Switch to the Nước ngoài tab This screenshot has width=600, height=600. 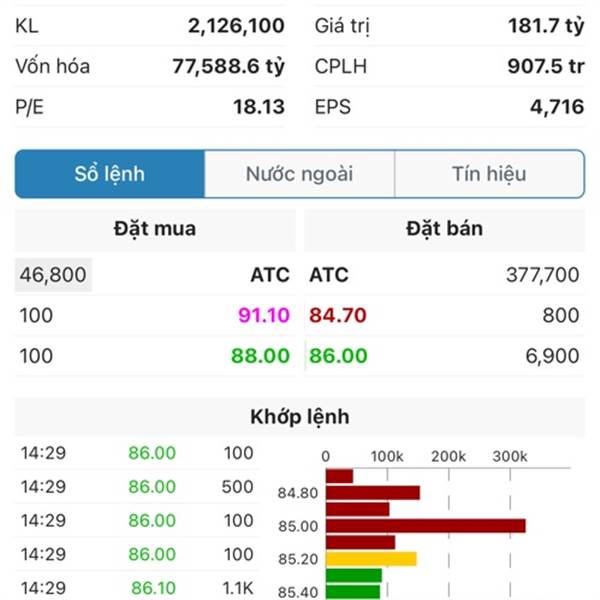299,174
